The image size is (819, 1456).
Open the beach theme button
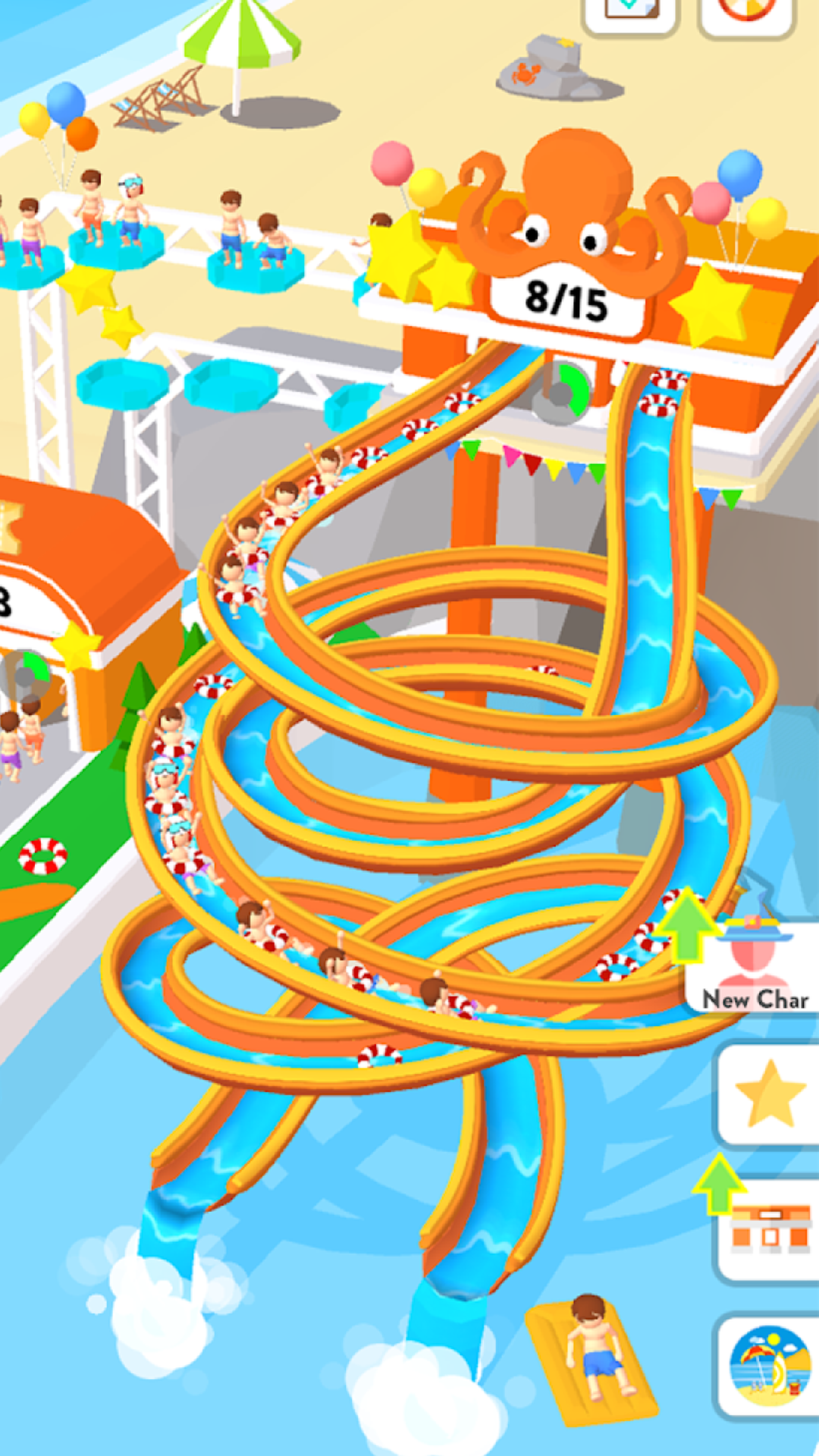pyautogui.click(x=769, y=1365)
